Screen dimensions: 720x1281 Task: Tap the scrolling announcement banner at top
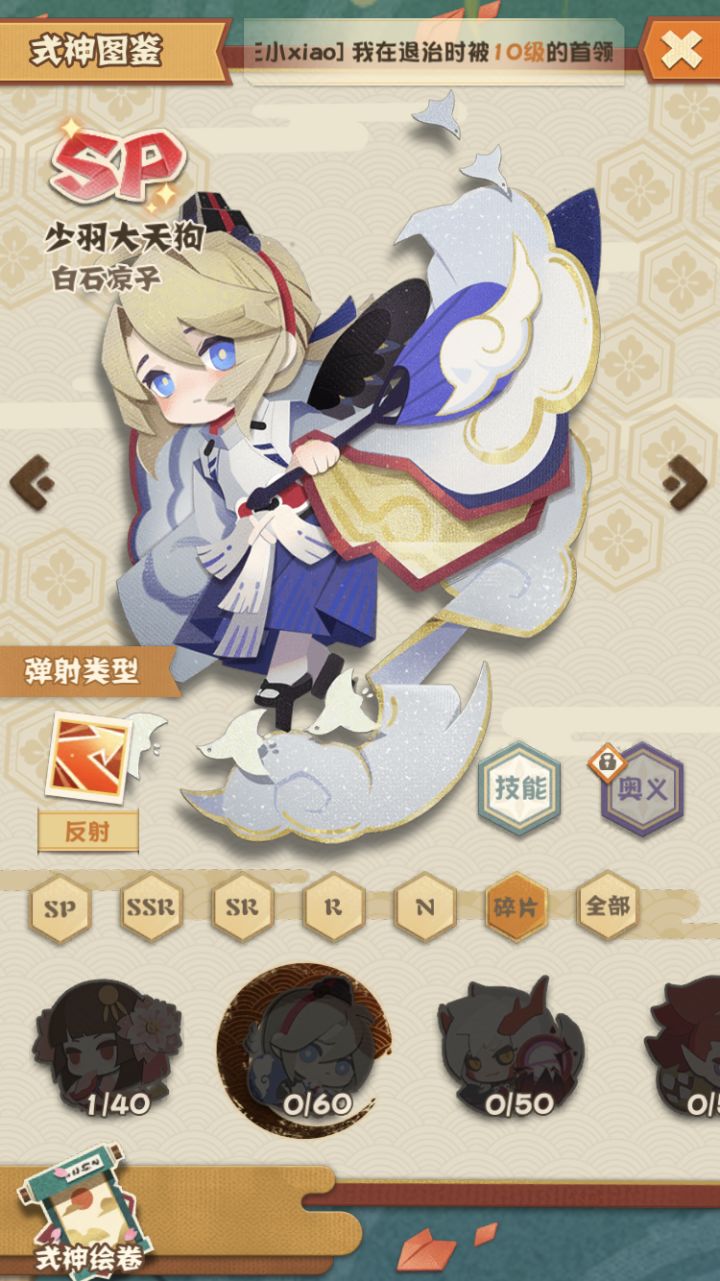pyautogui.click(x=420, y=46)
